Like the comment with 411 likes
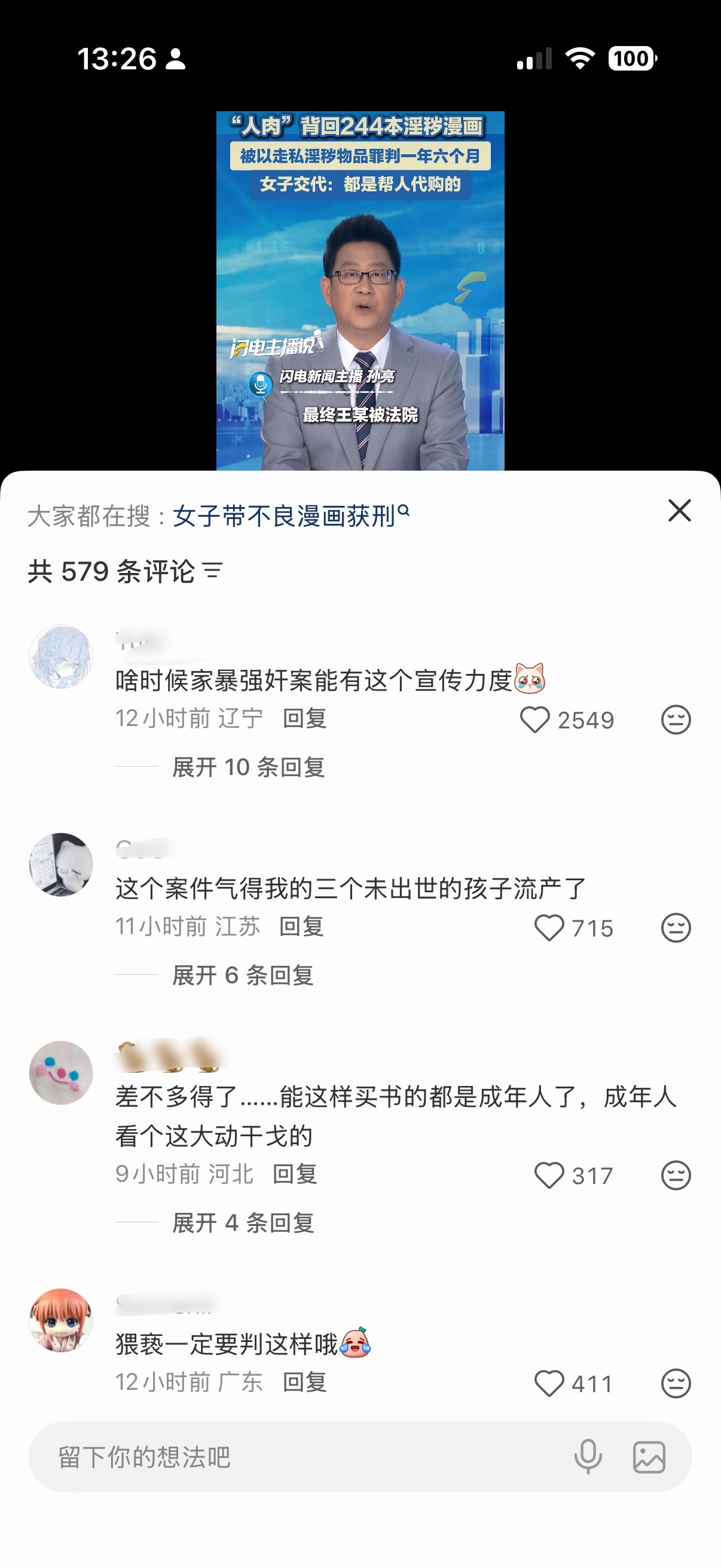 click(x=549, y=1384)
